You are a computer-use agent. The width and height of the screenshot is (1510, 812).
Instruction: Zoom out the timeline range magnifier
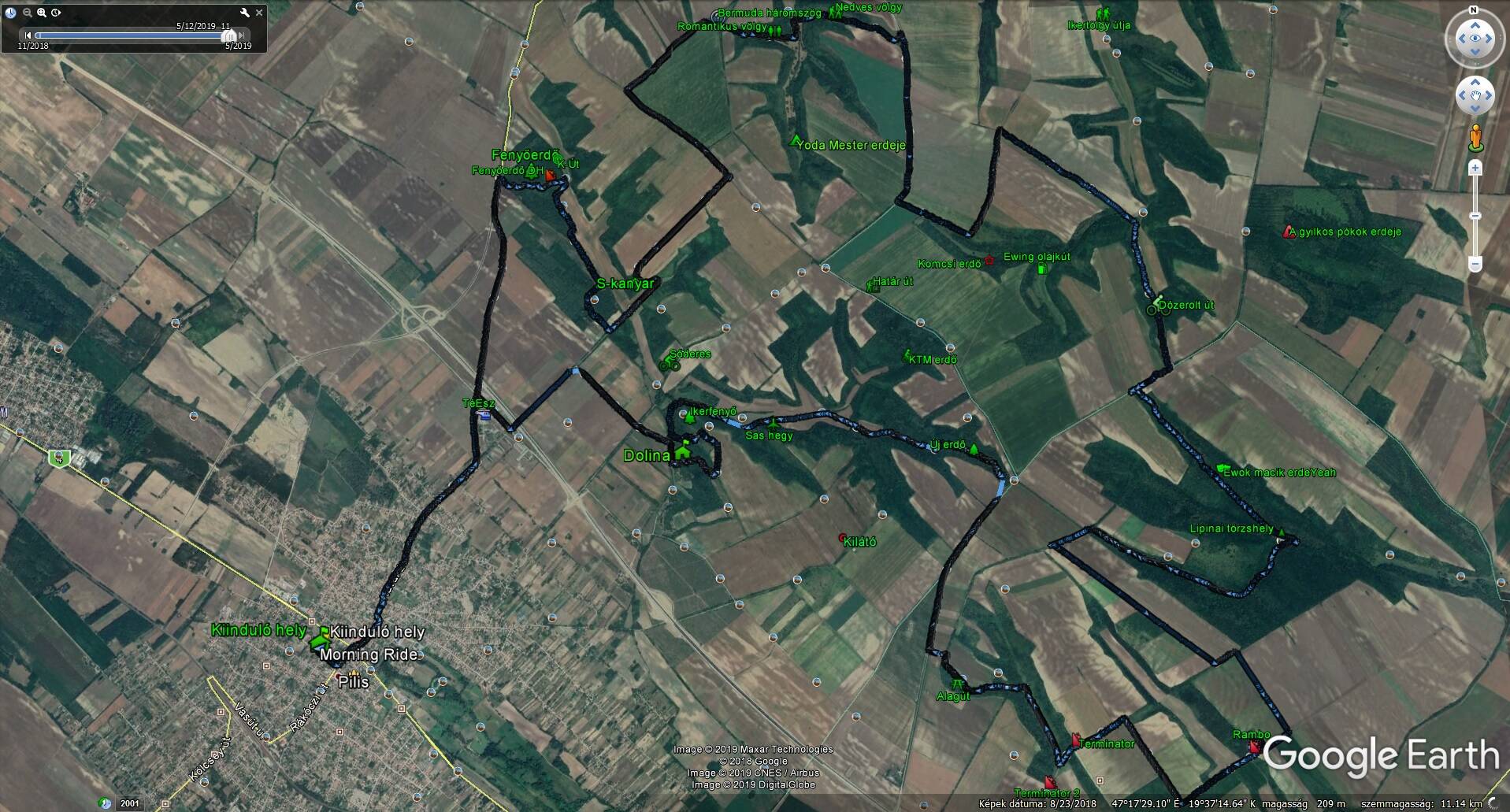pos(28,13)
